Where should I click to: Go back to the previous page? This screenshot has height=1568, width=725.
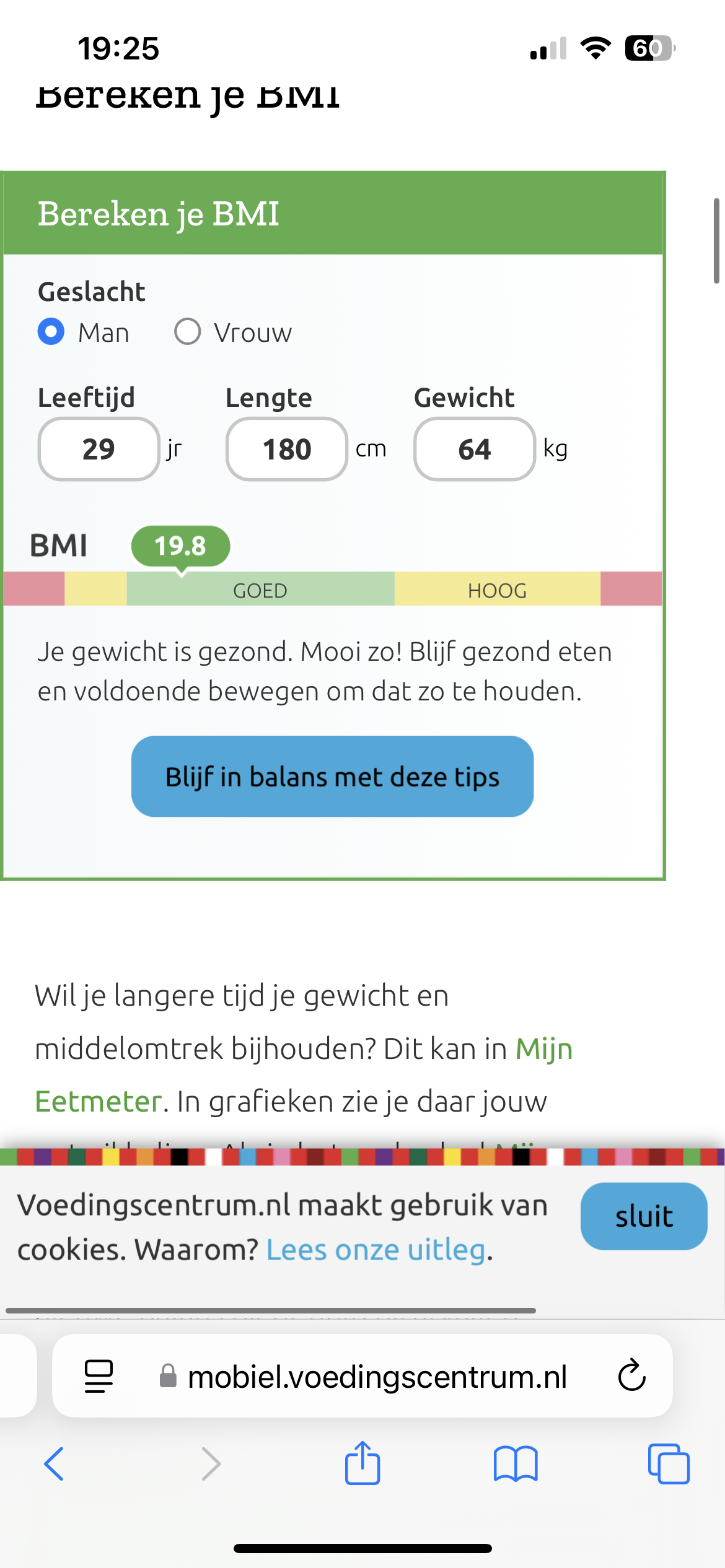tap(54, 1464)
